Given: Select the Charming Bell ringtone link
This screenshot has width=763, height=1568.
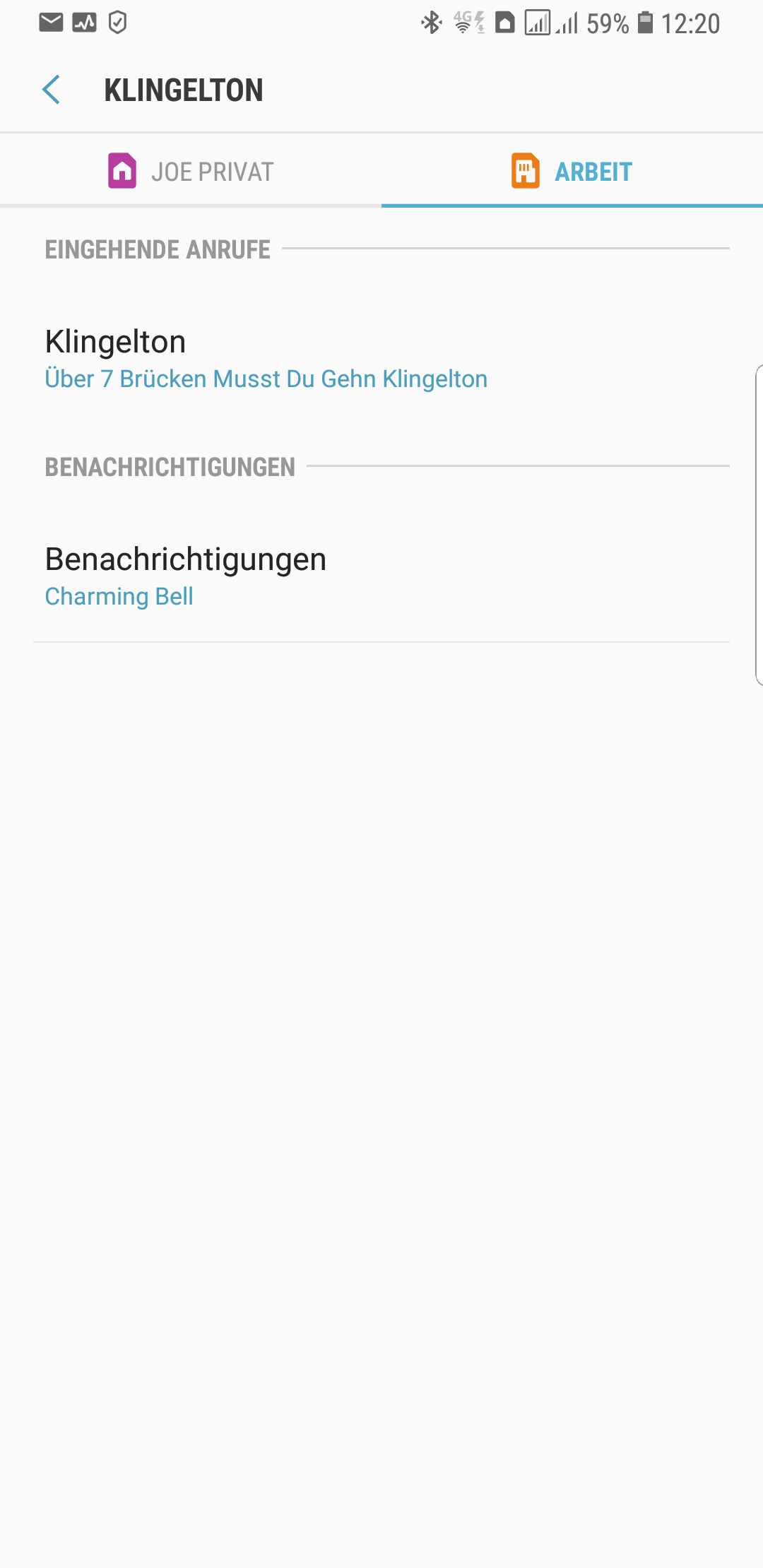Looking at the screenshot, I should [x=119, y=596].
